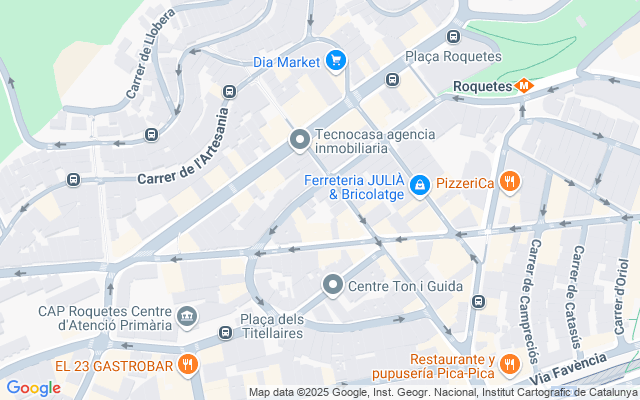Image resolution: width=640 pixels, height=400 pixels.
Task: Select the Tecnocasa agencia inmobiliaria marker
Action: [300, 140]
